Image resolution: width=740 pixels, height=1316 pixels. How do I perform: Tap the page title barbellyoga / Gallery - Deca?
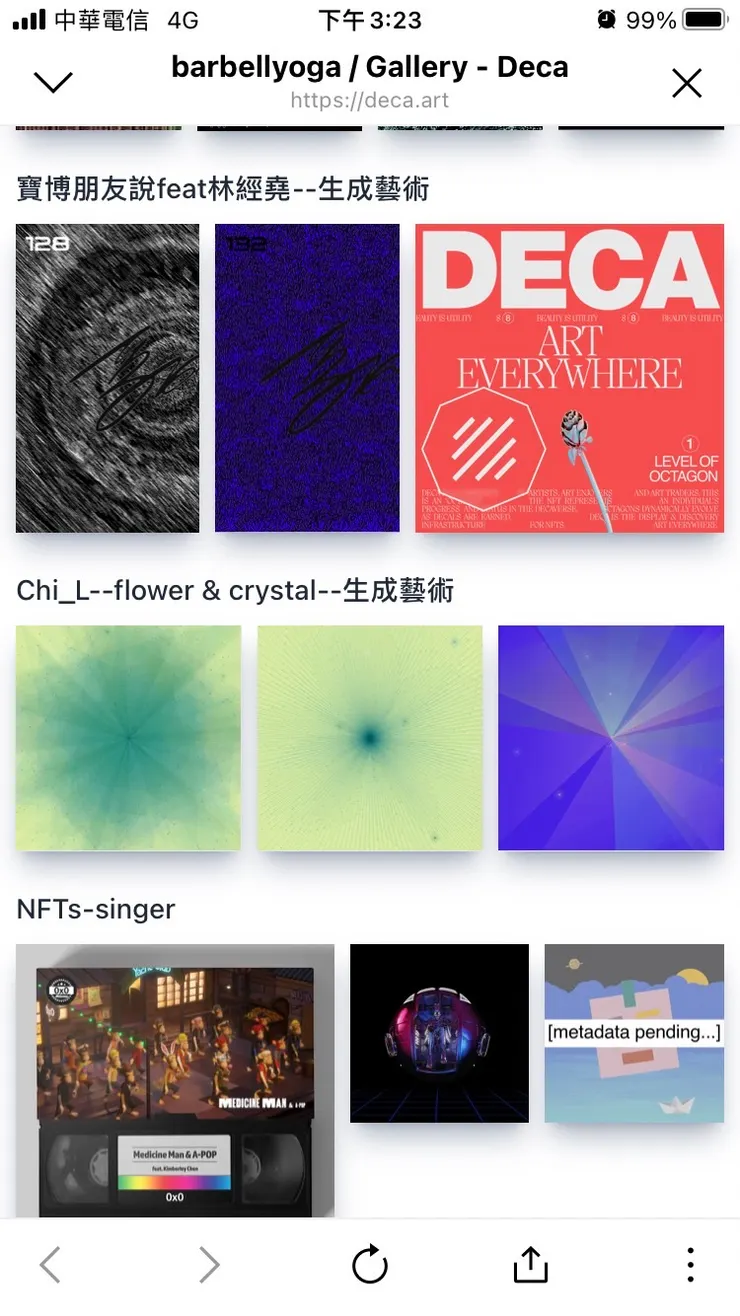point(370,66)
